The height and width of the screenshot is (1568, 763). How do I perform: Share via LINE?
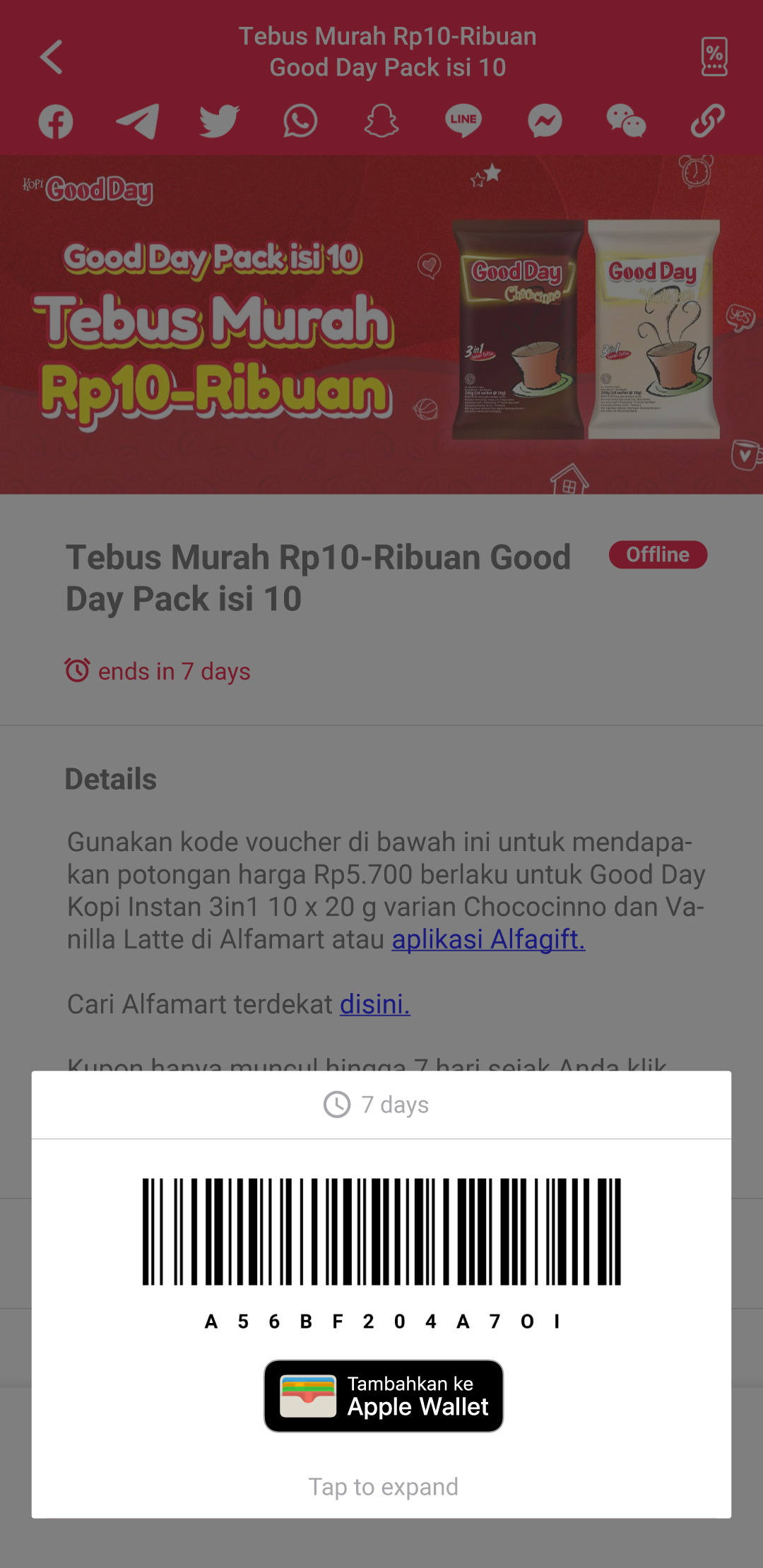tap(463, 121)
